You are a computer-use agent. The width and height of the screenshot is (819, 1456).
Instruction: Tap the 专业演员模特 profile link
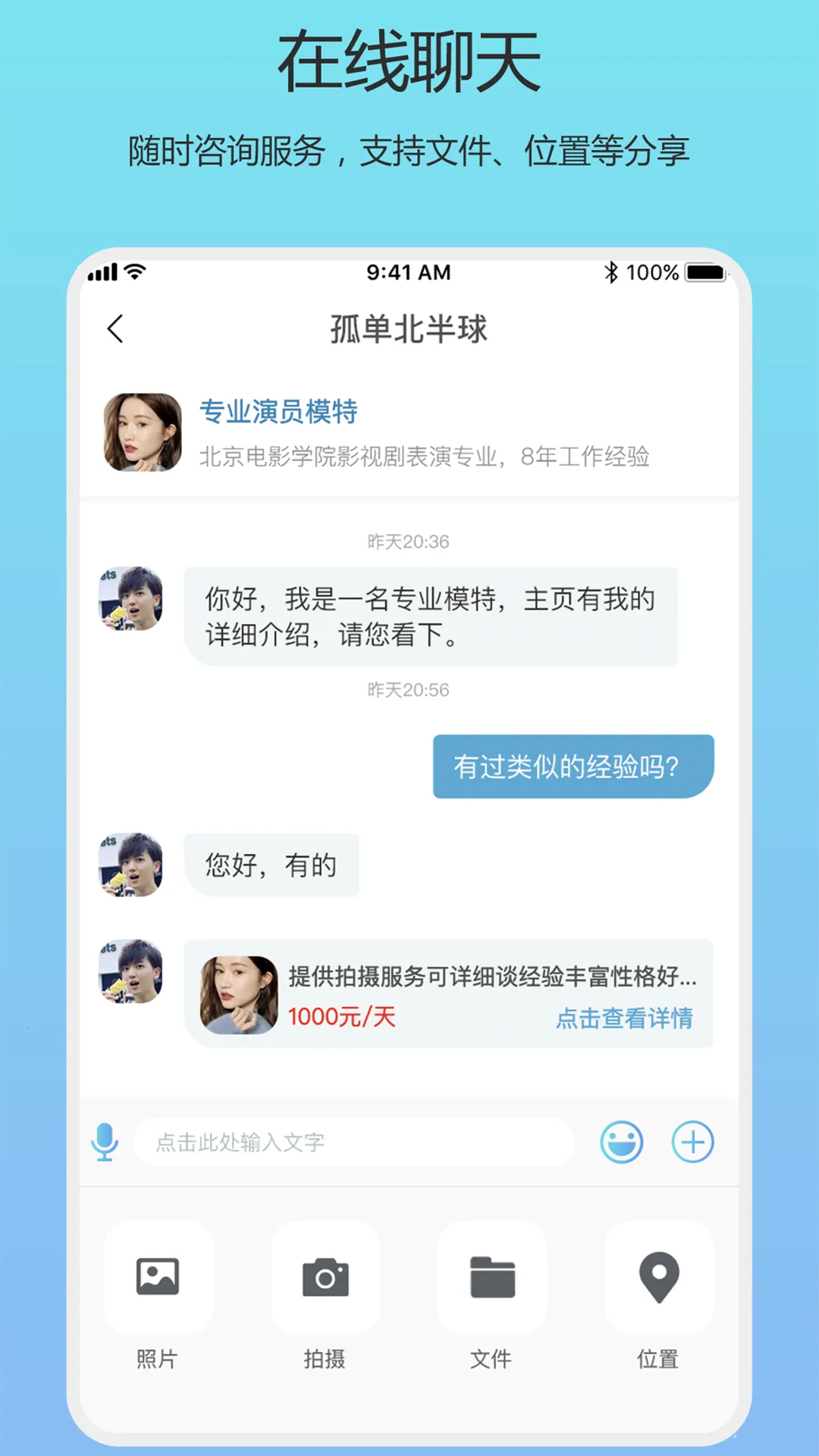click(279, 412)
